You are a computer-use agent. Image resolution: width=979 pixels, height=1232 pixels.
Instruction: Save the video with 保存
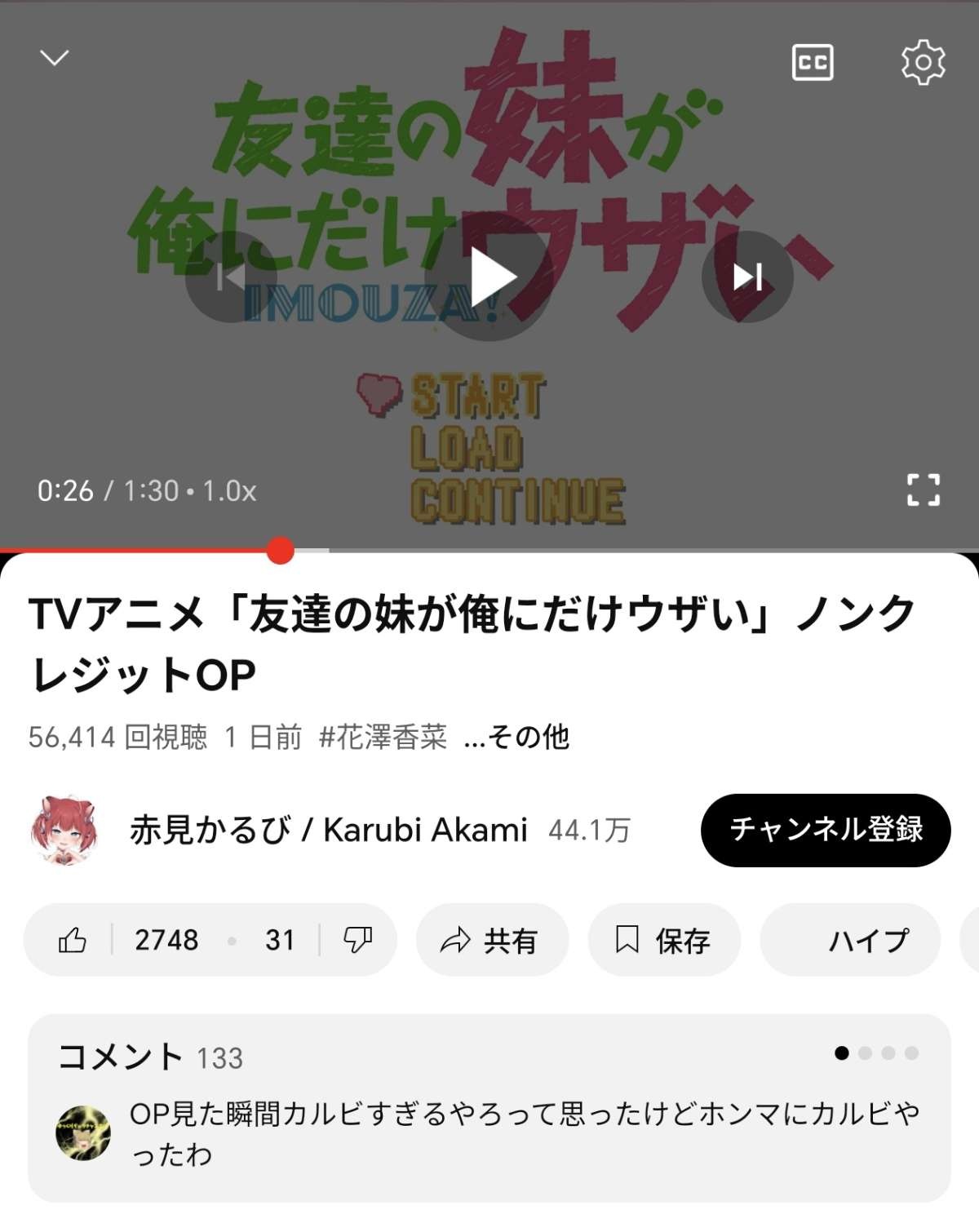coord(663,940)
